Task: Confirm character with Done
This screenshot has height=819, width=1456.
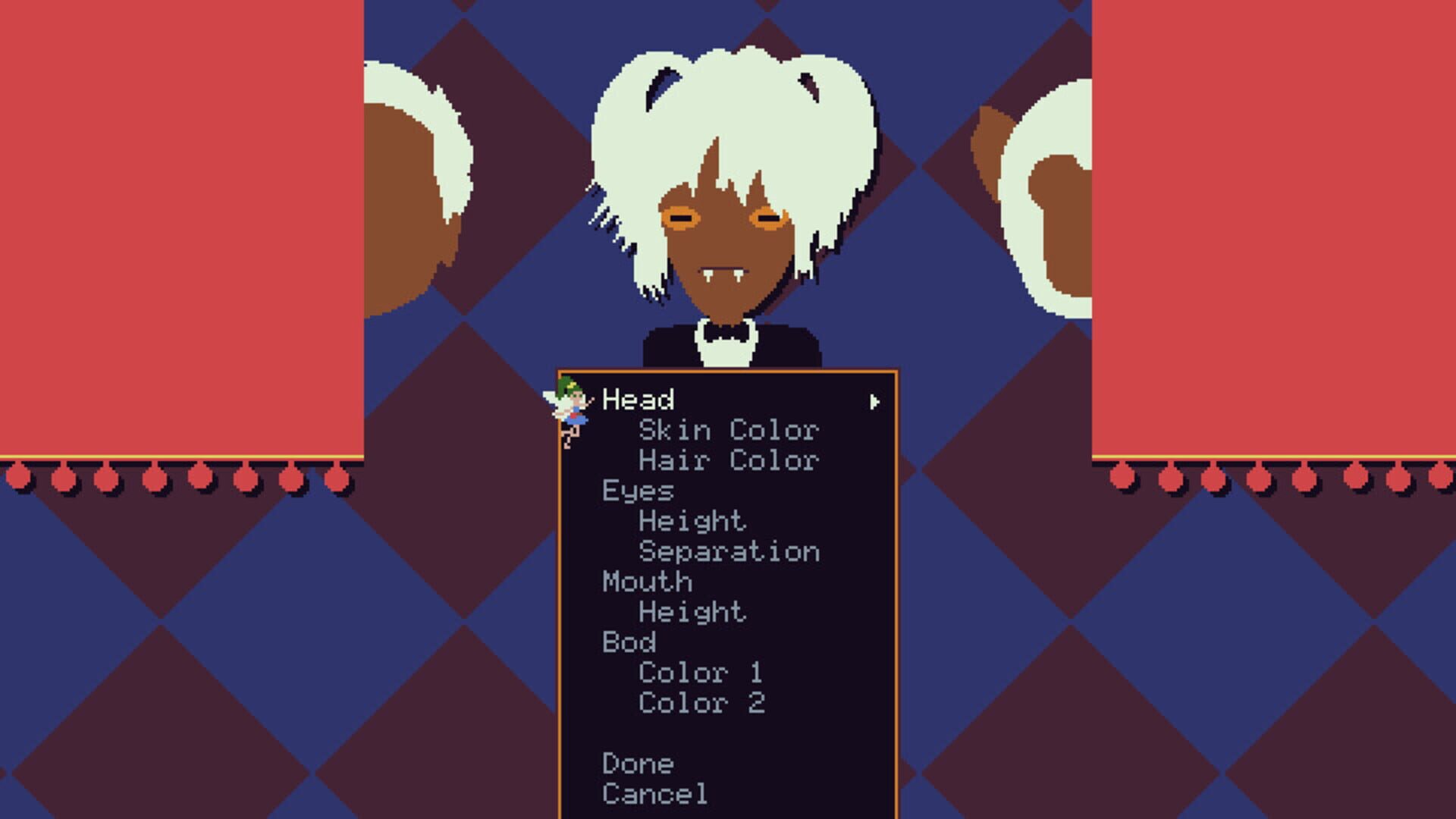Action: (638, 764)
